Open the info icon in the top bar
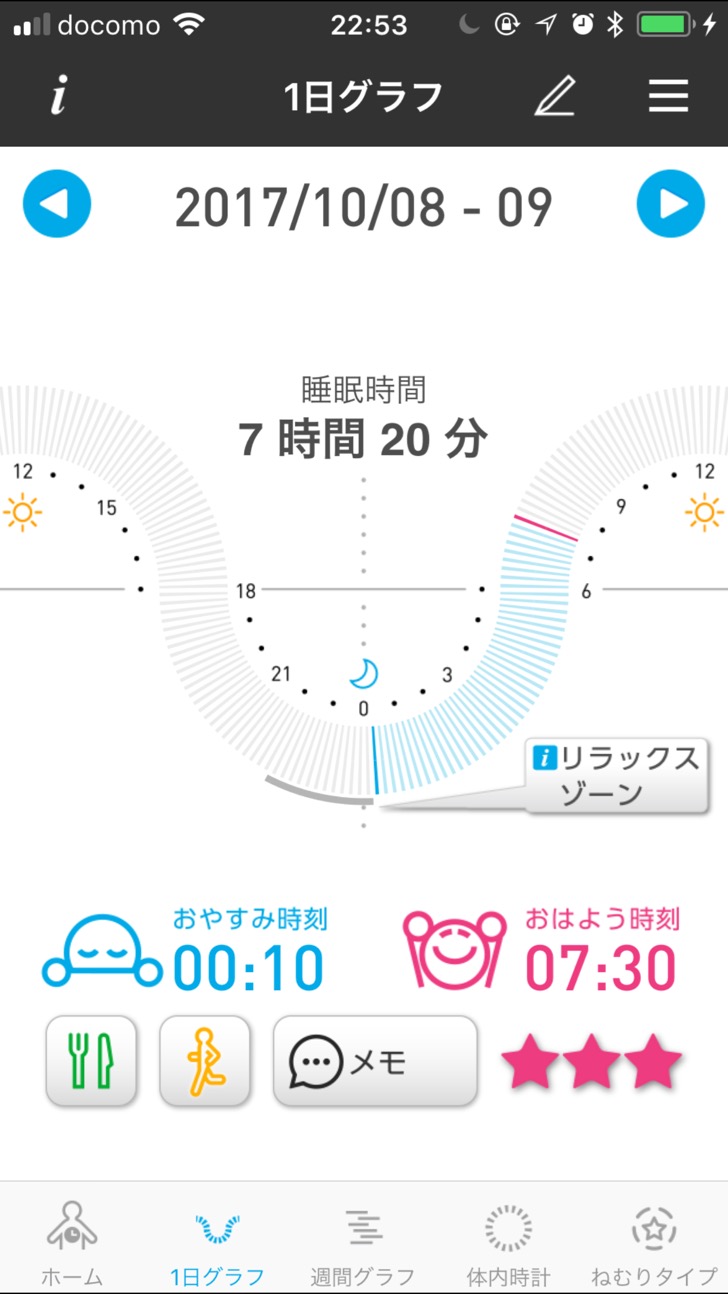The width and height of the screenshot is (728, 1294). [58, 97]
